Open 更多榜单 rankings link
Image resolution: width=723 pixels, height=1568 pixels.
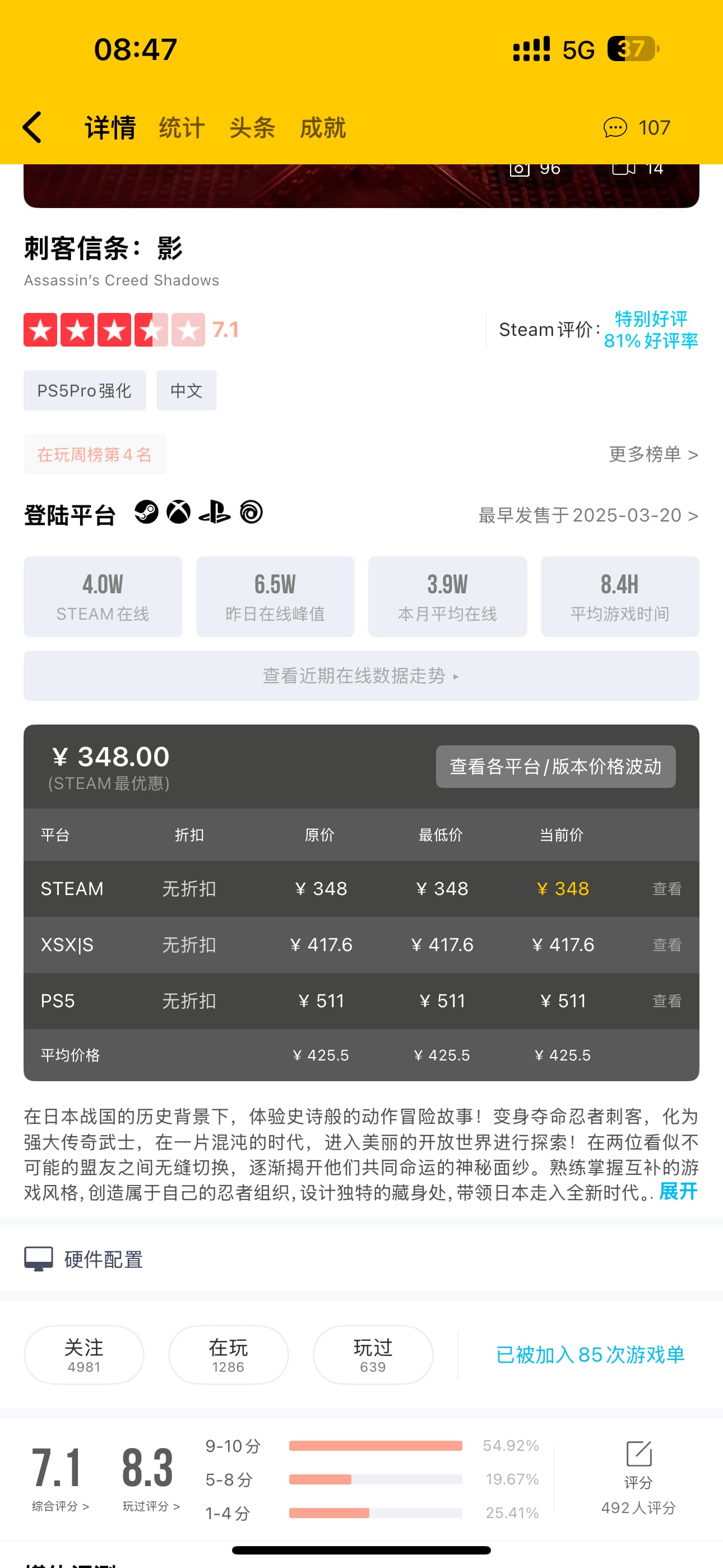point(653,454)
